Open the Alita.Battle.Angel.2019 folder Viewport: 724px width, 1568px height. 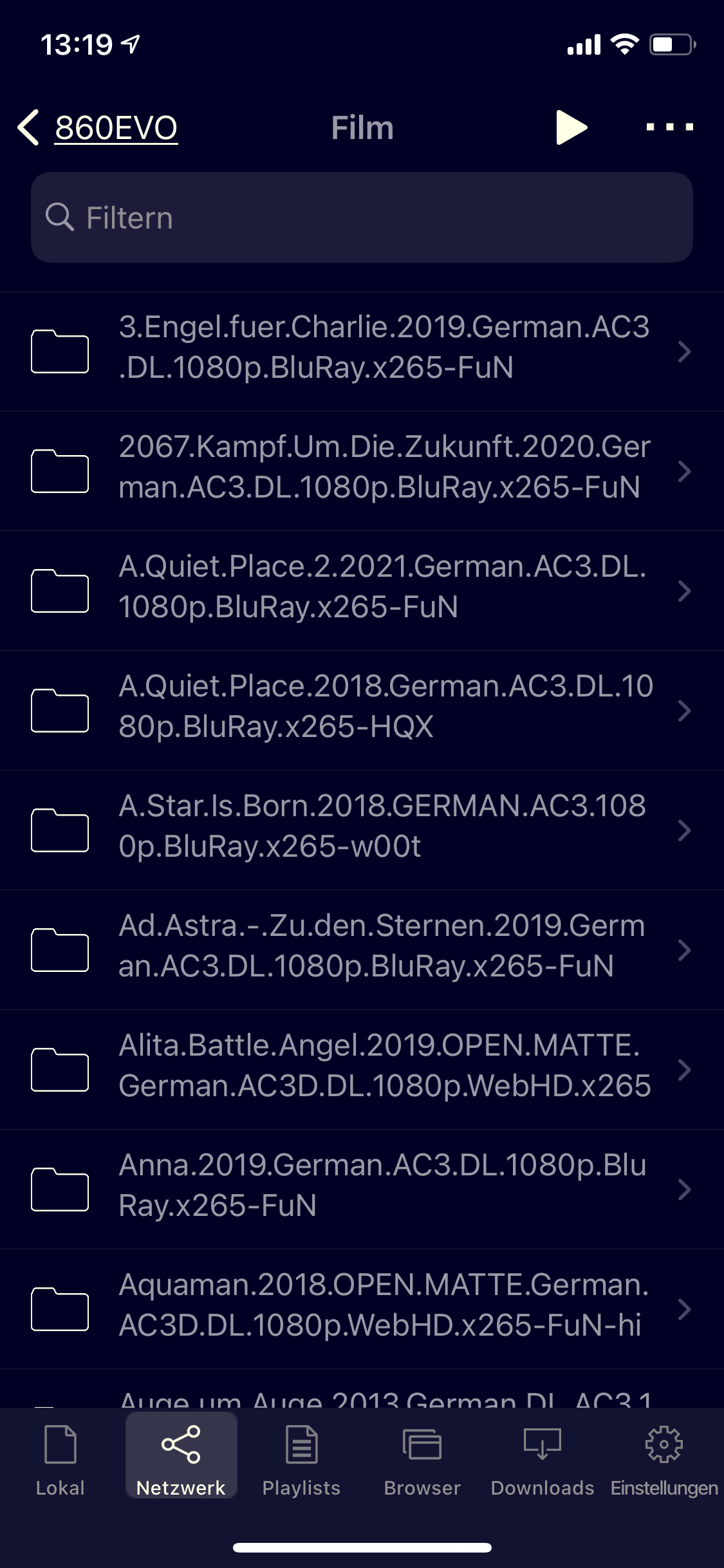[362, 1070]
